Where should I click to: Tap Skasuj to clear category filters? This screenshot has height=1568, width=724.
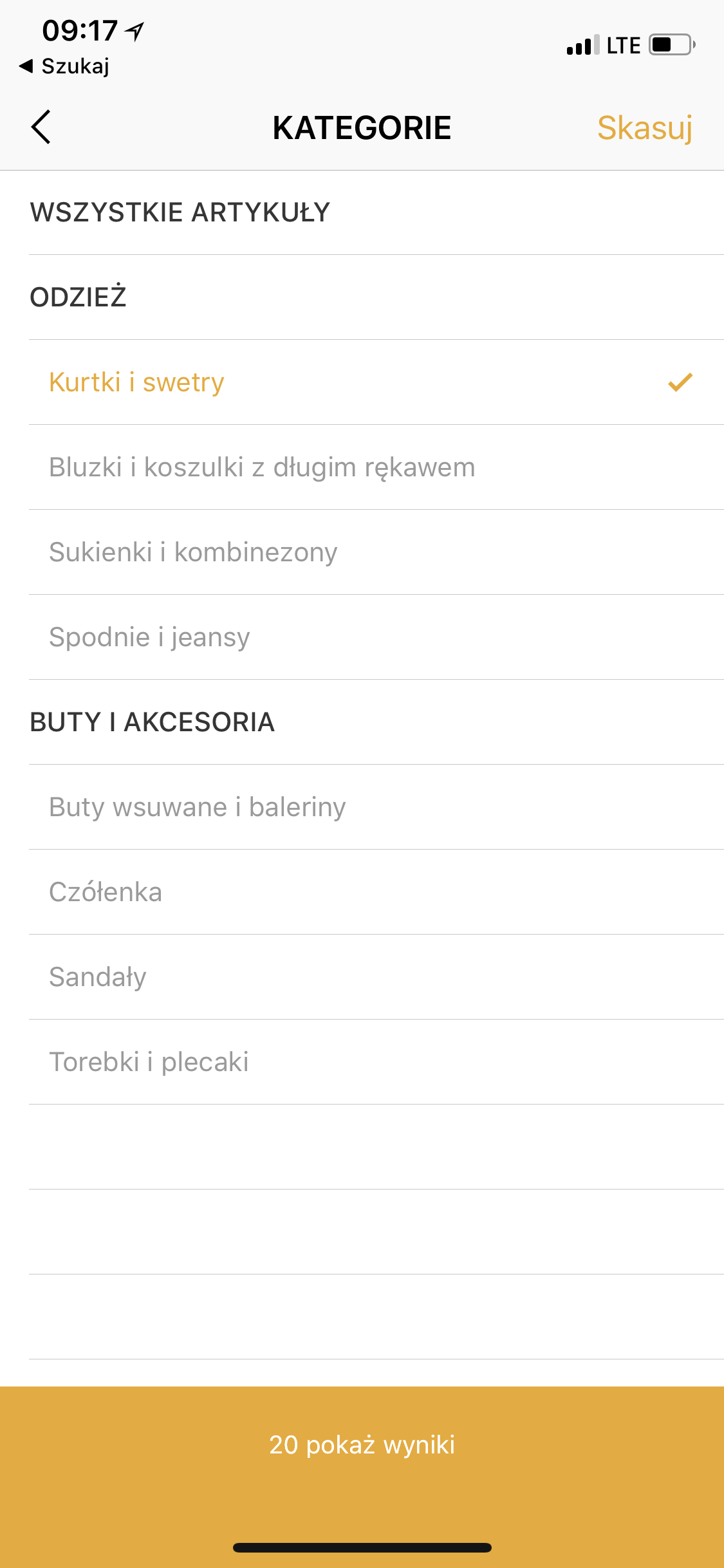pos(644,127)
